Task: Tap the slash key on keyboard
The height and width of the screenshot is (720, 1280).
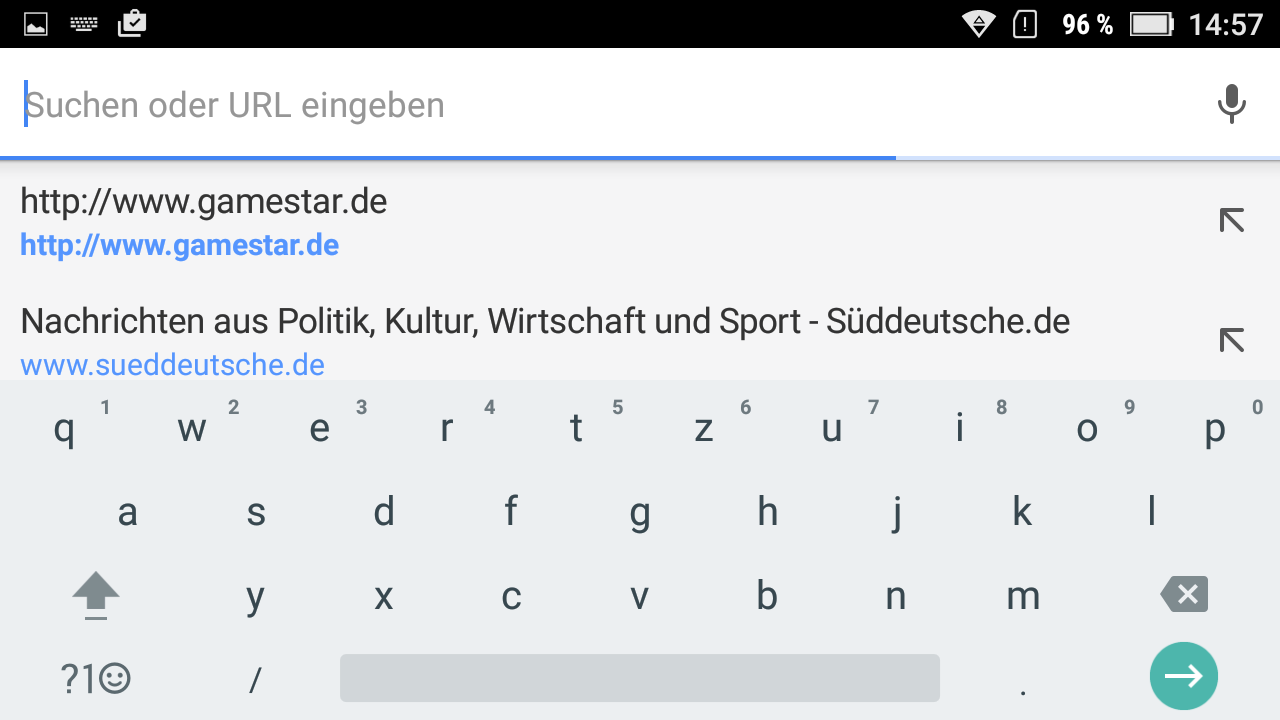Action: click(255, 680)
